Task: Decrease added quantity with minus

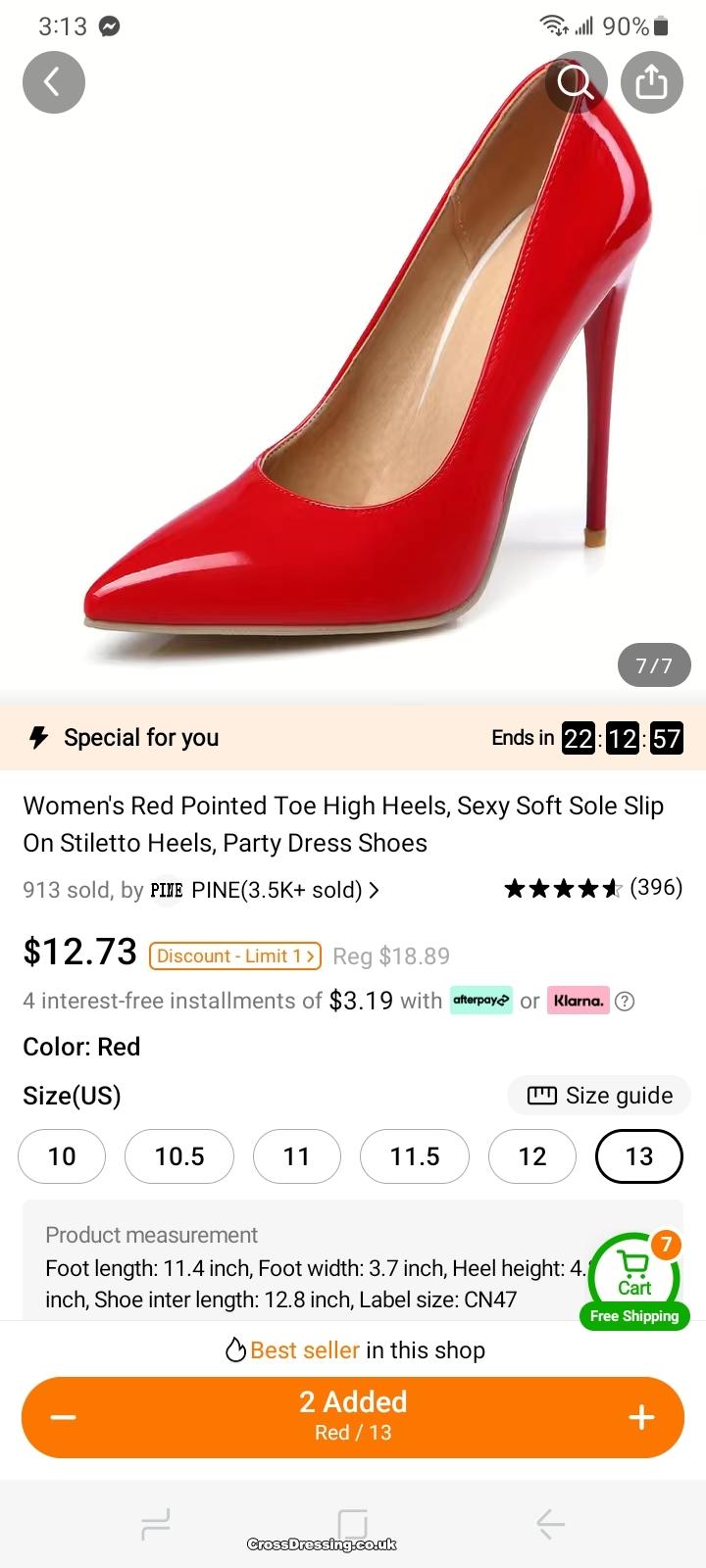Action: pyautogui.click(x=64, y=1417)
